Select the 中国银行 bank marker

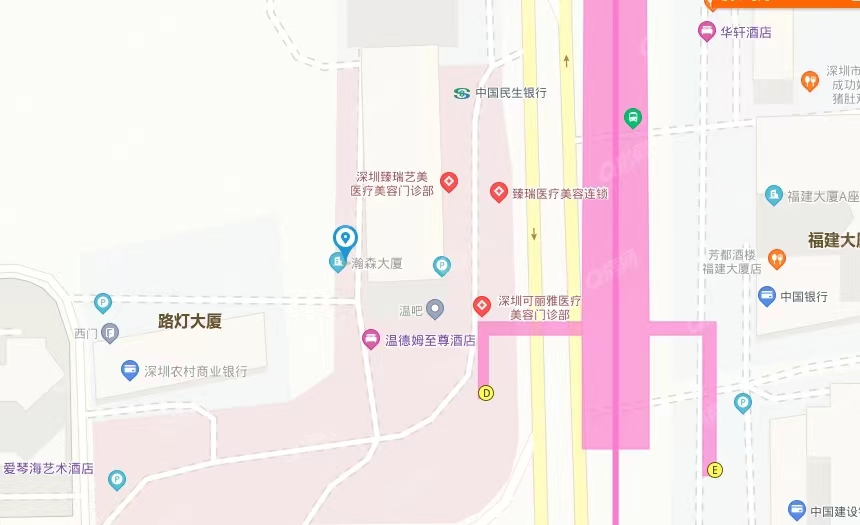tap(767, 296)
